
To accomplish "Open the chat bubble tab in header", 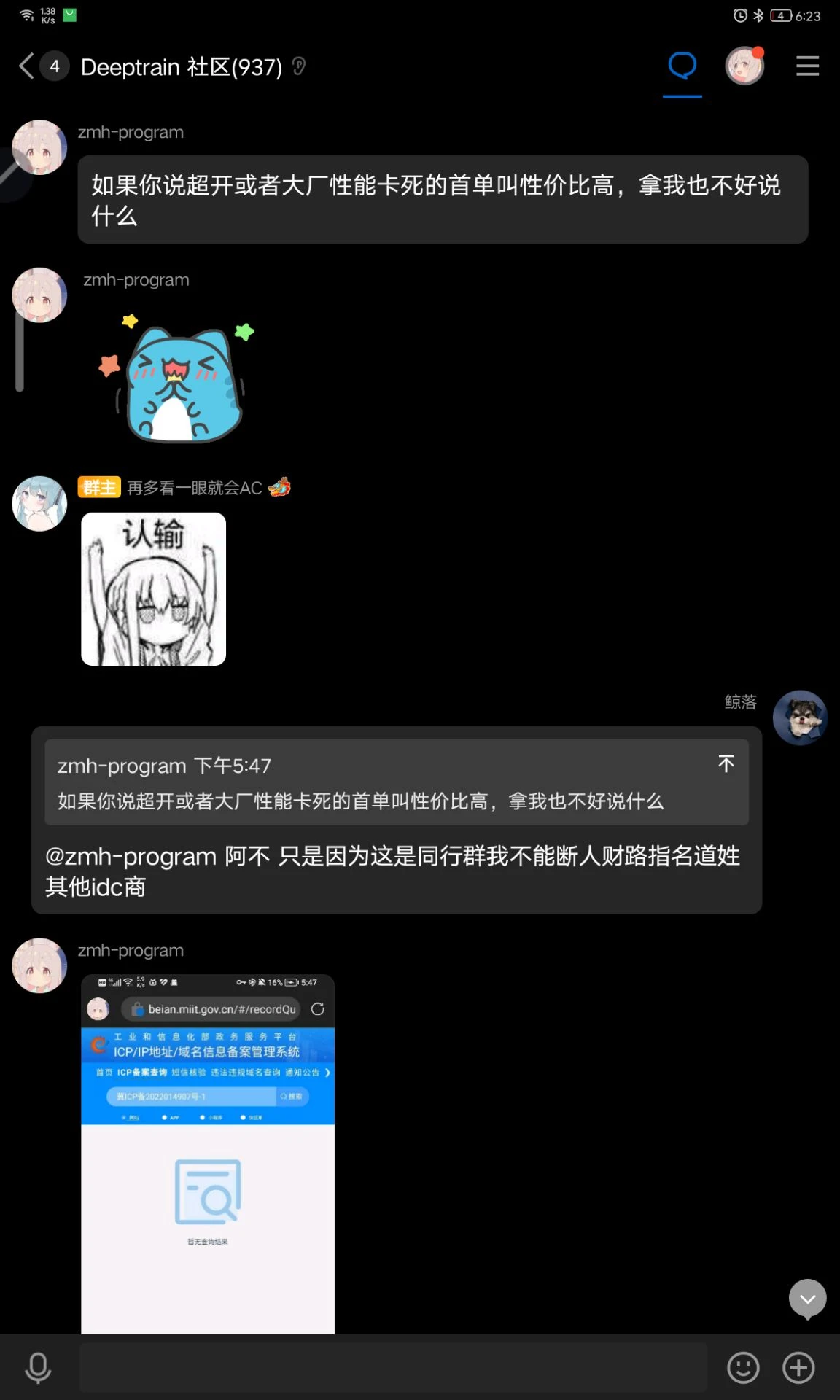I will tap(682, 66).
